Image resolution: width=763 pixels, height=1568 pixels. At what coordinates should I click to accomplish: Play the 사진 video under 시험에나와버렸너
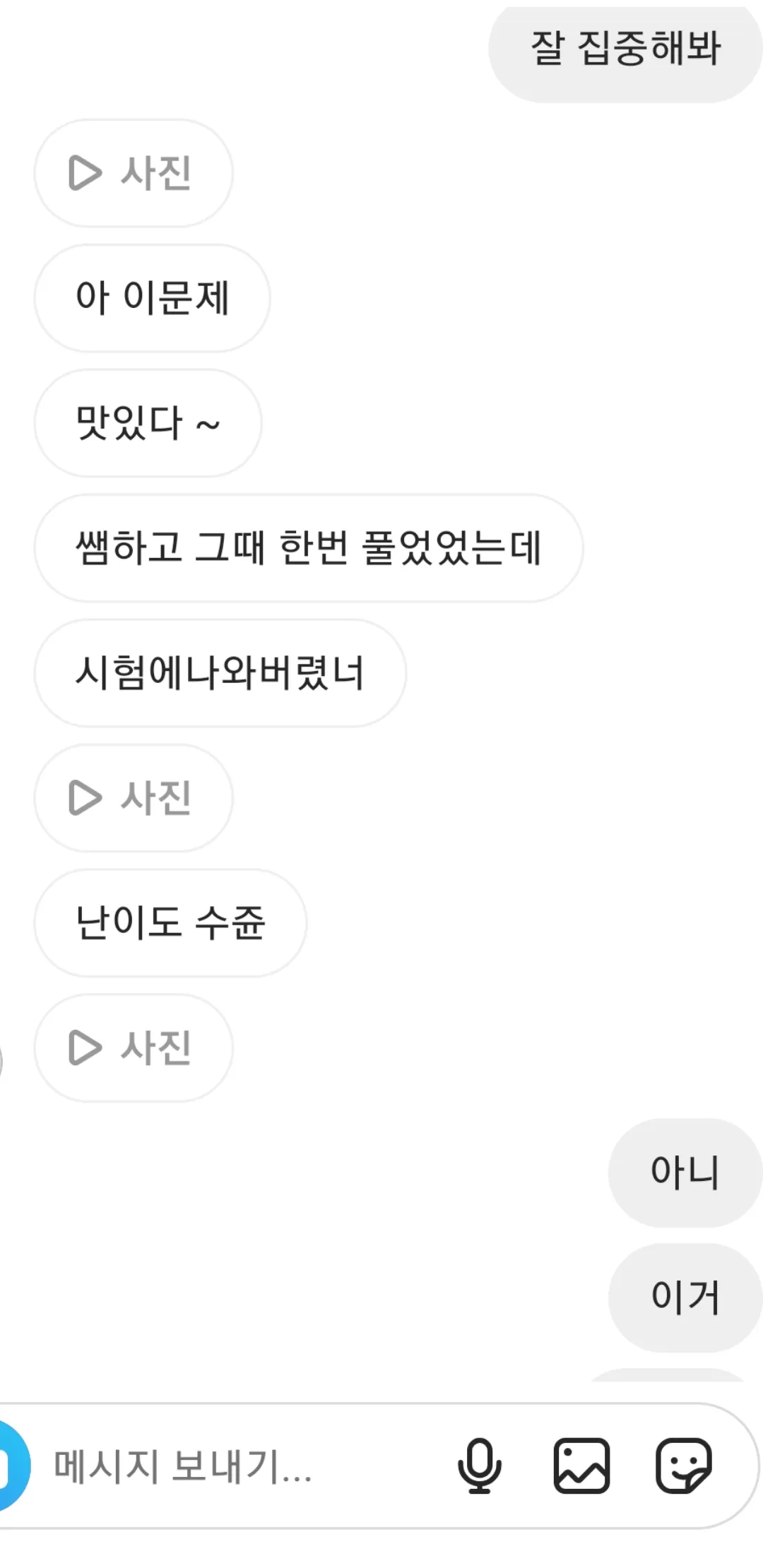click(133, 798)
